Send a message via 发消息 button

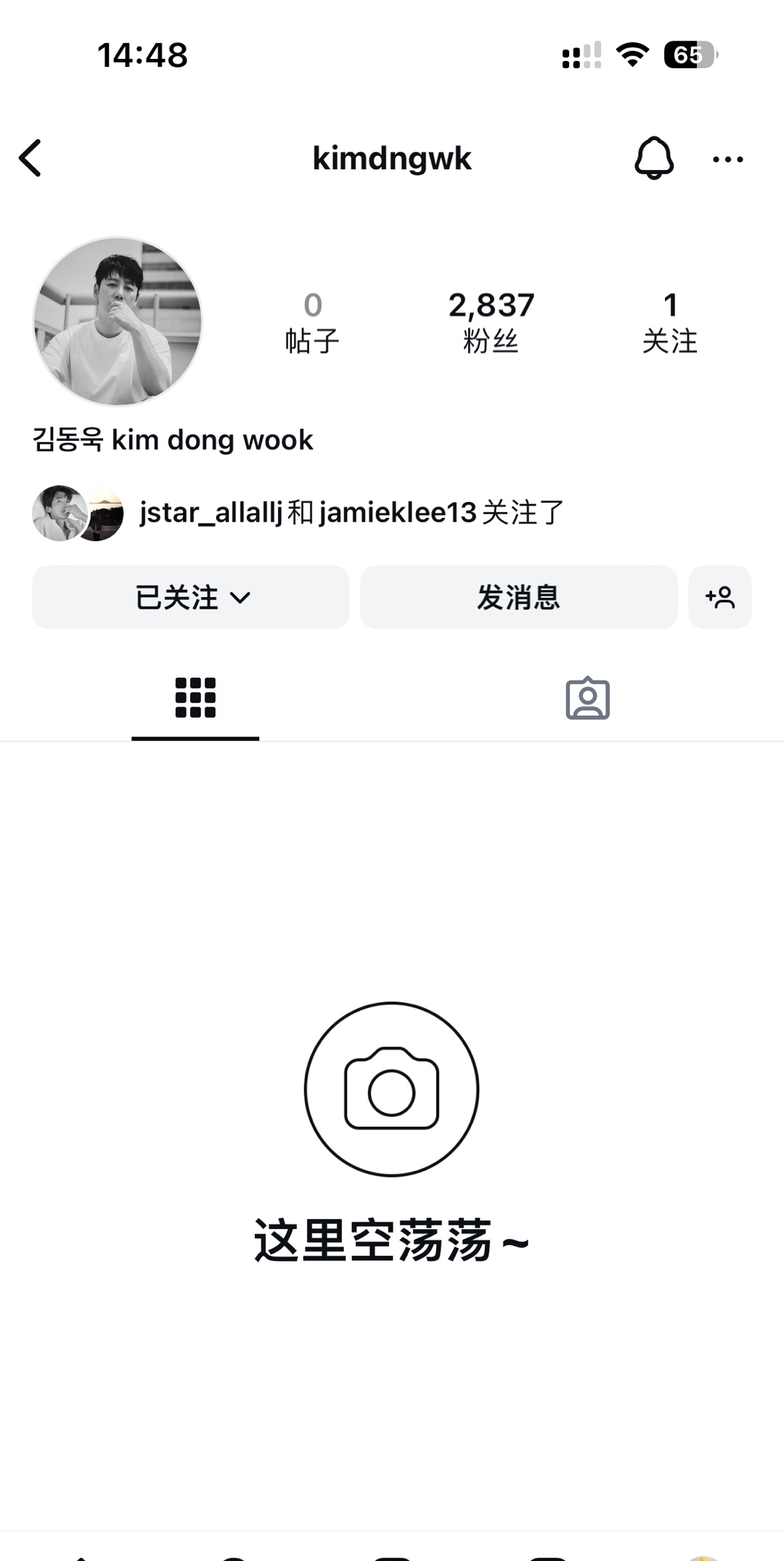coord(518,596)
